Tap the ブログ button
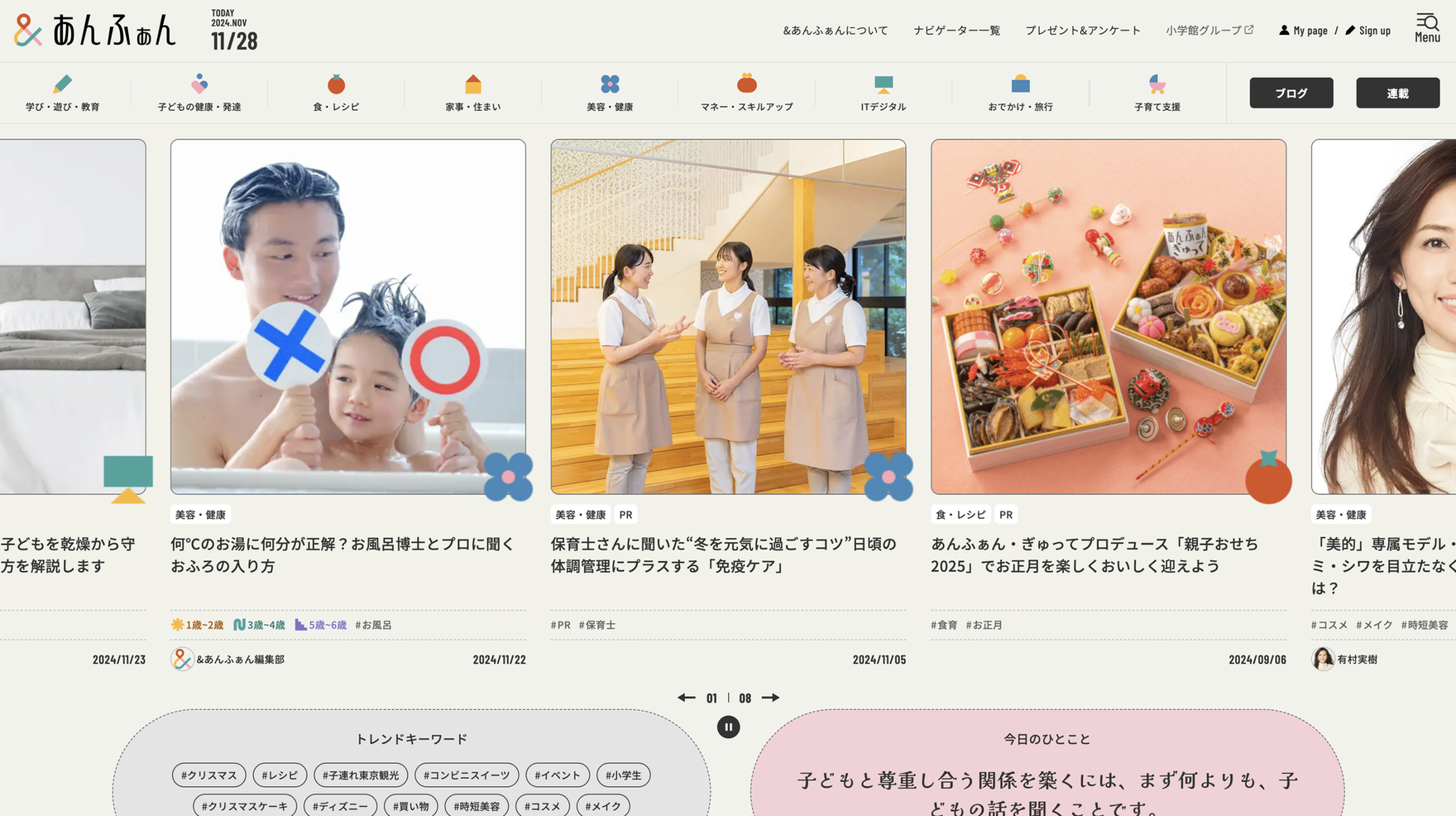Viewport: 1456px width, 816px height. pos(1291,93)
